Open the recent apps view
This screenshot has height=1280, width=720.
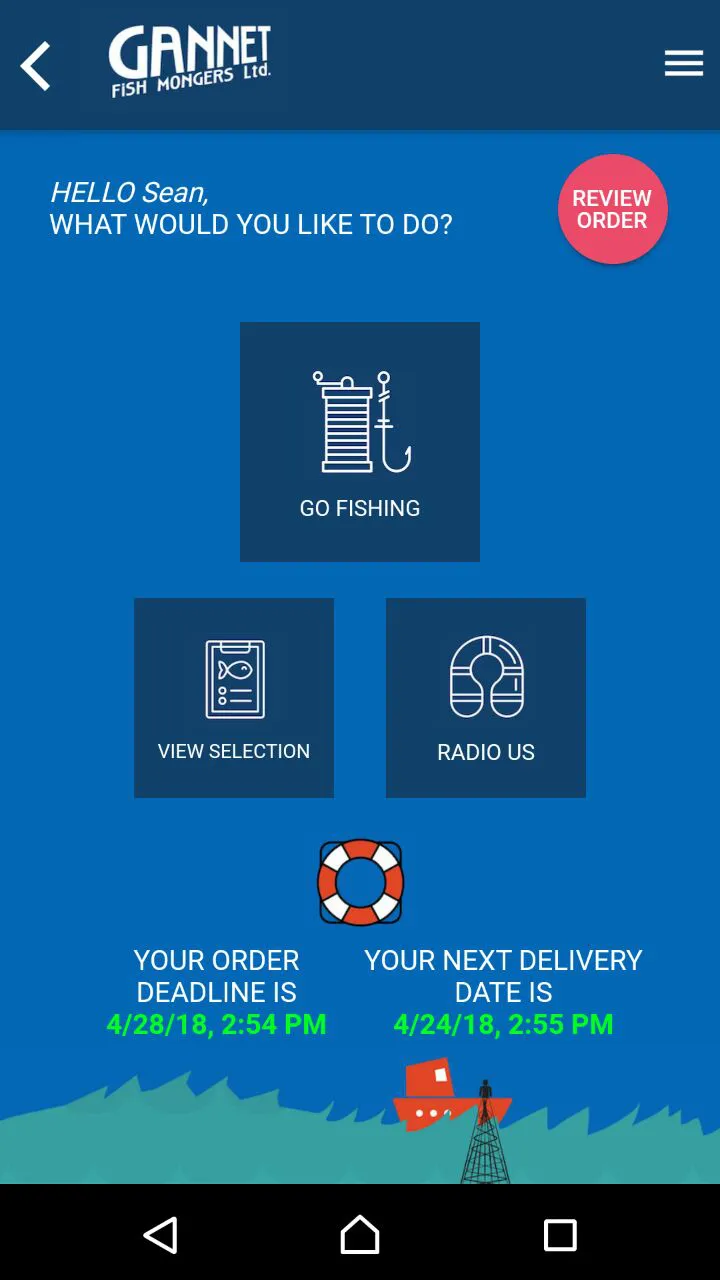560,1235
